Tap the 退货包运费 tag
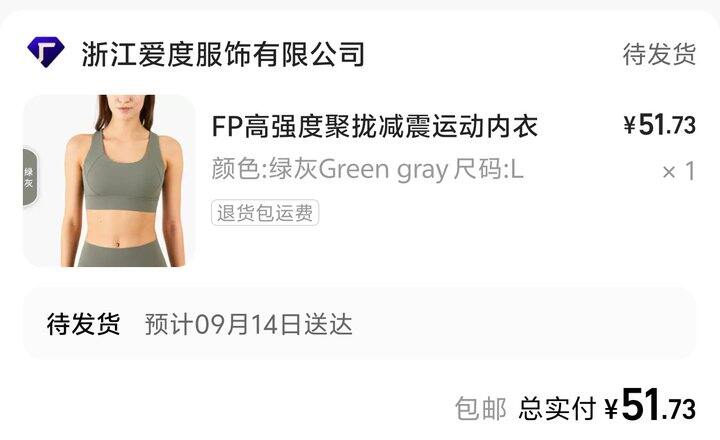 (265, 212)
